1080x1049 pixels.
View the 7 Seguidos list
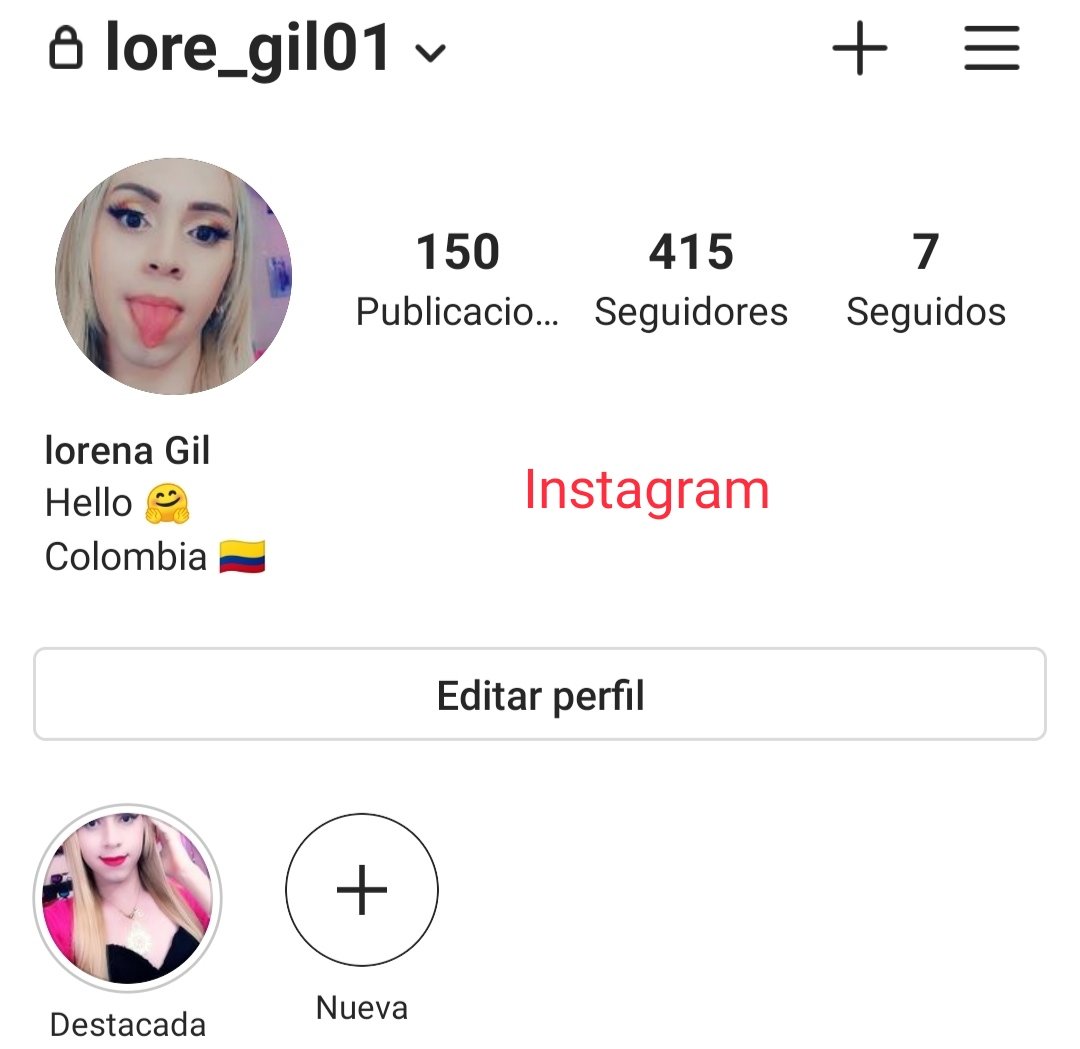coord(926,279)
